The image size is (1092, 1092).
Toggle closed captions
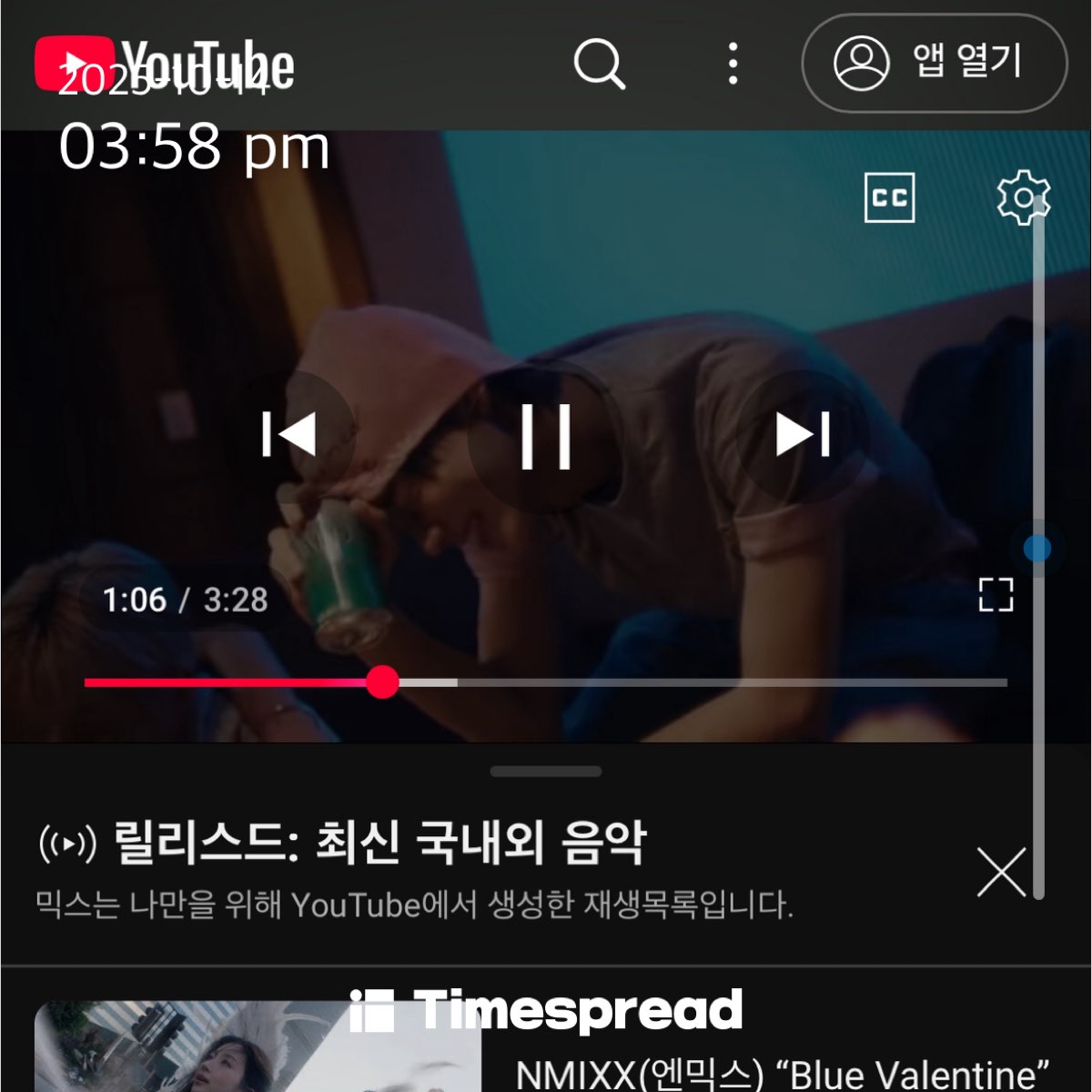pyautogui.click(x=889, y=197)
